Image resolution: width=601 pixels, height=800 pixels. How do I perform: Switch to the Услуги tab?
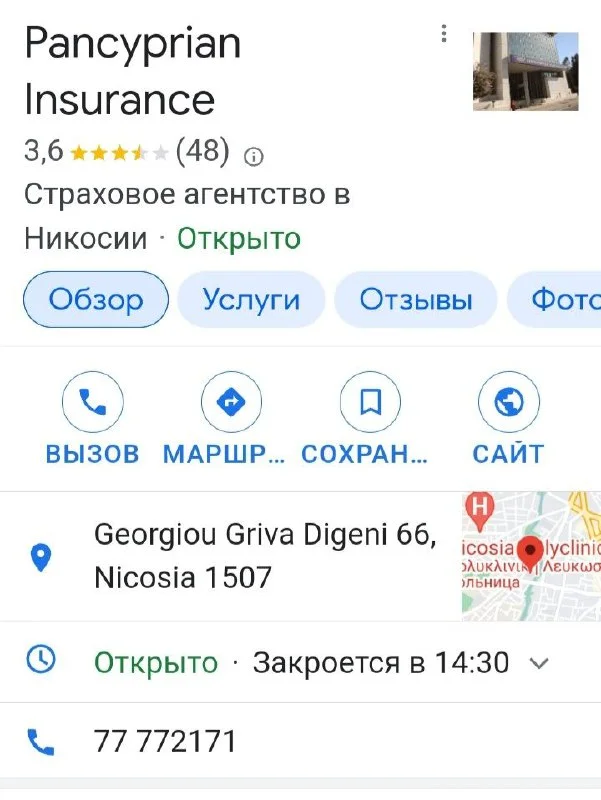(x=251, y=299)
